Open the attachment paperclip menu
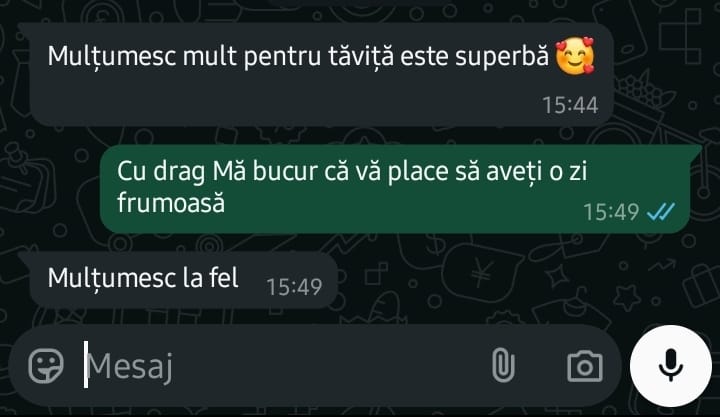Image resolution: width=720 pixels, height=417 pixels. (x=503, y=366)
